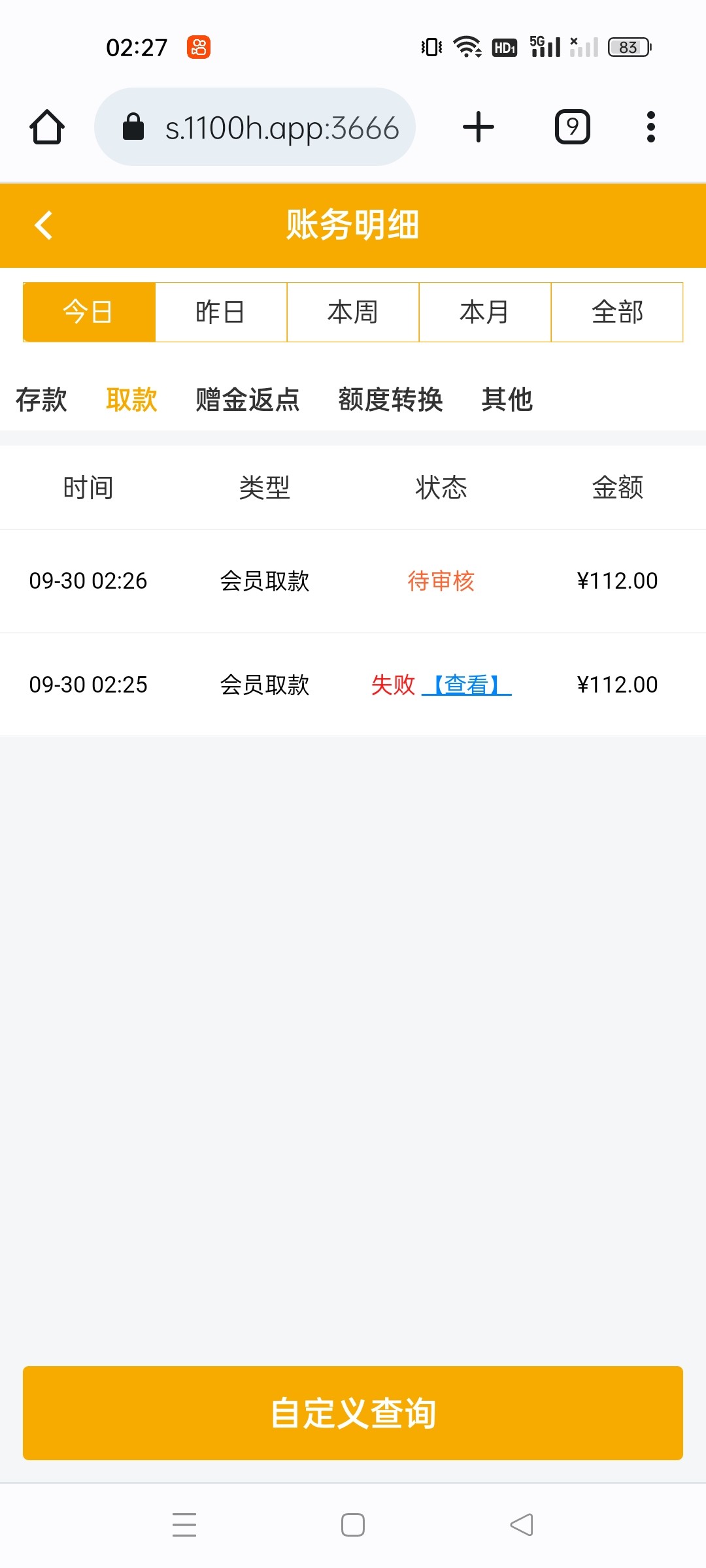Select the 今日 date filter
Image resolution: width=706 pixels, height=1568 pixels.
tap(89, 312)
